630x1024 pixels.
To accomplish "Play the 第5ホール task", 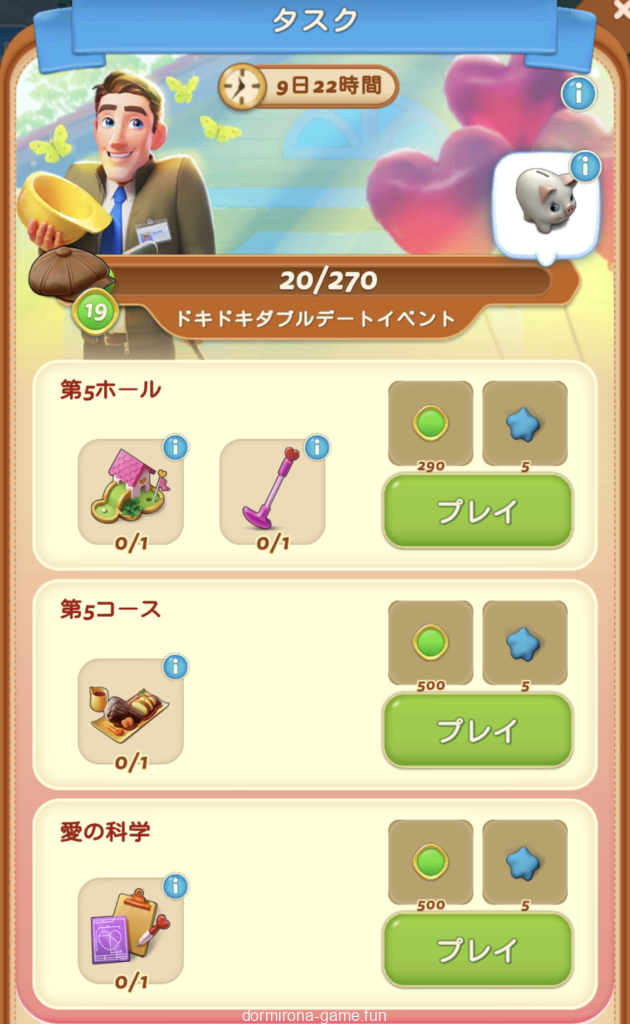I will pyautogui.click(x=477, y=510).
